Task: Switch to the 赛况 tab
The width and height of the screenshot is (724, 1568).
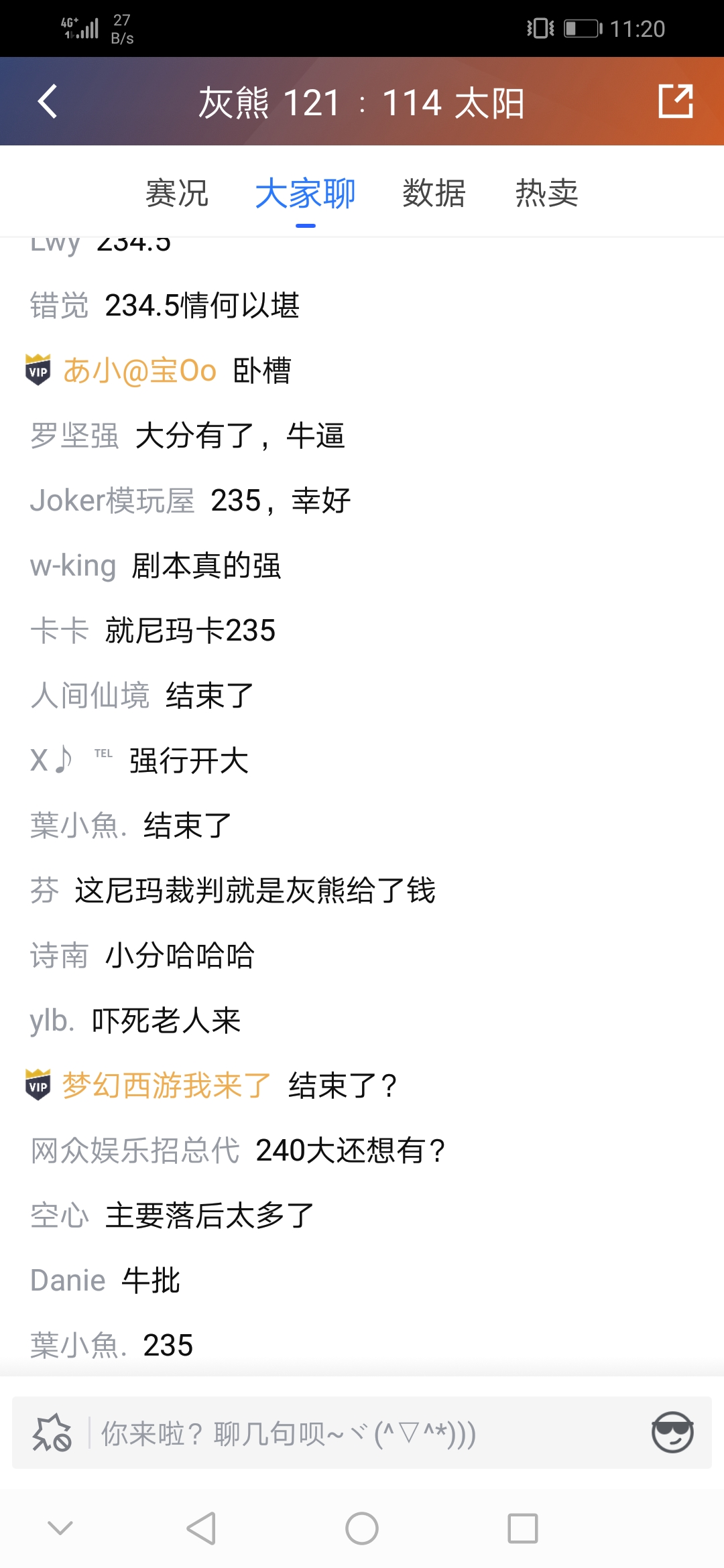Action: click(x=177, y=194)
